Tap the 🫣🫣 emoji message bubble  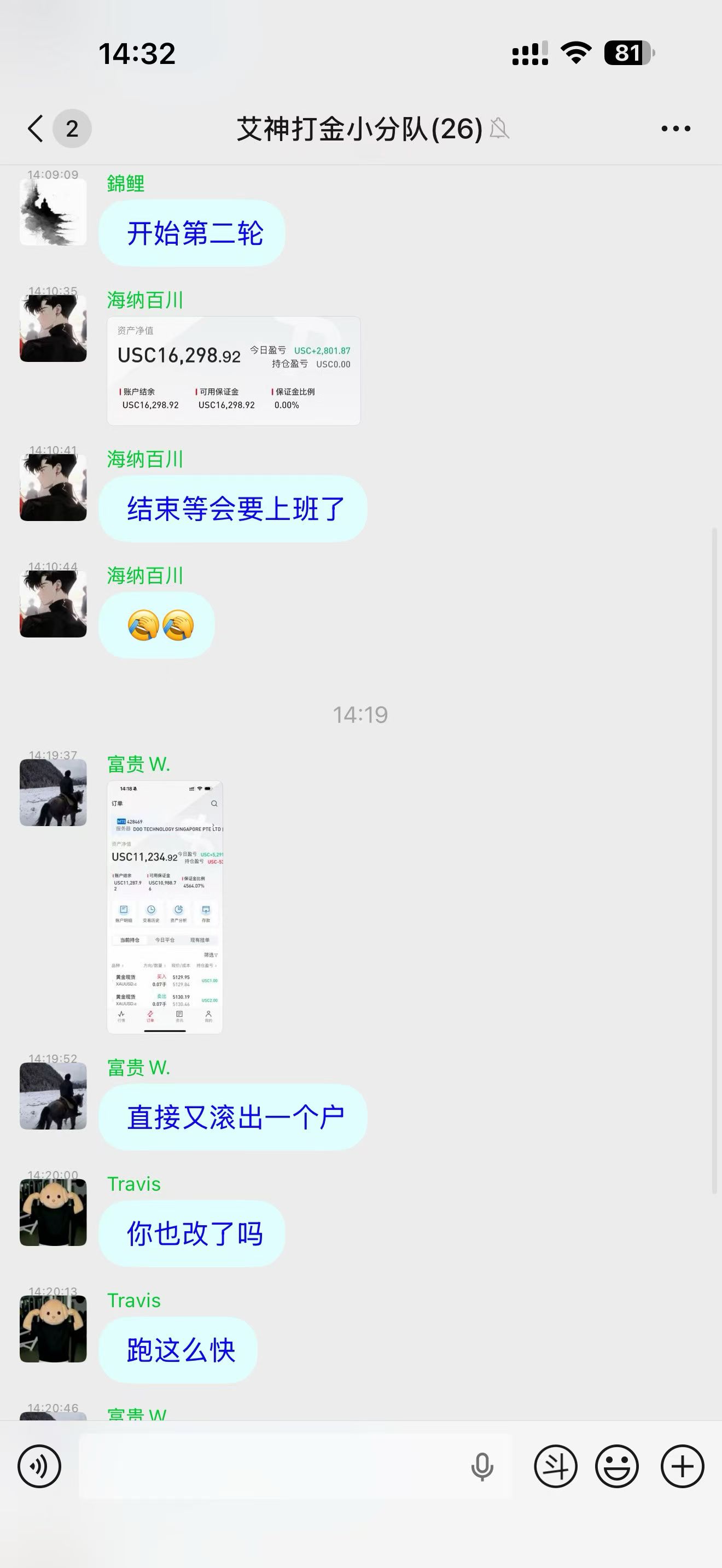(156, 624)
